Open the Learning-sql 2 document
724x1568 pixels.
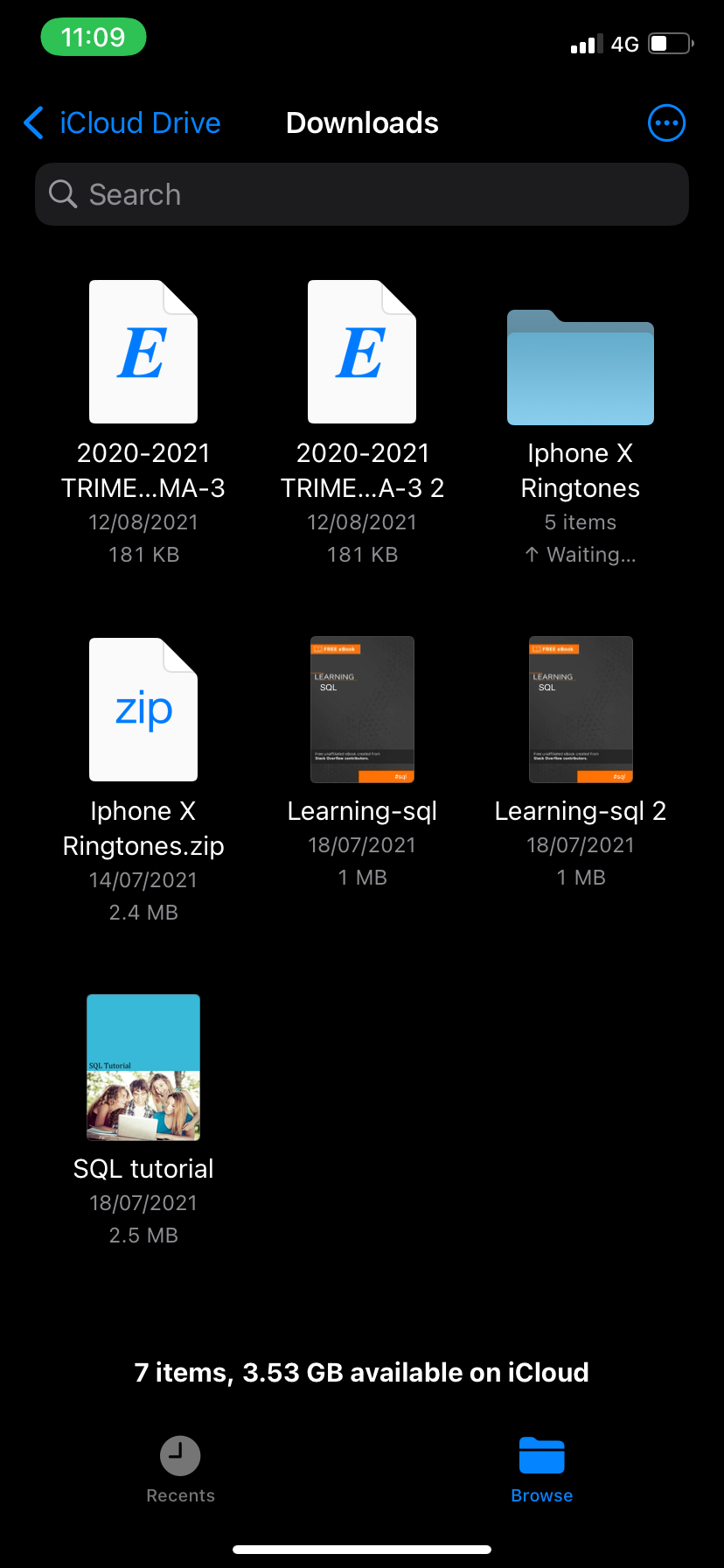click(581, 710)
